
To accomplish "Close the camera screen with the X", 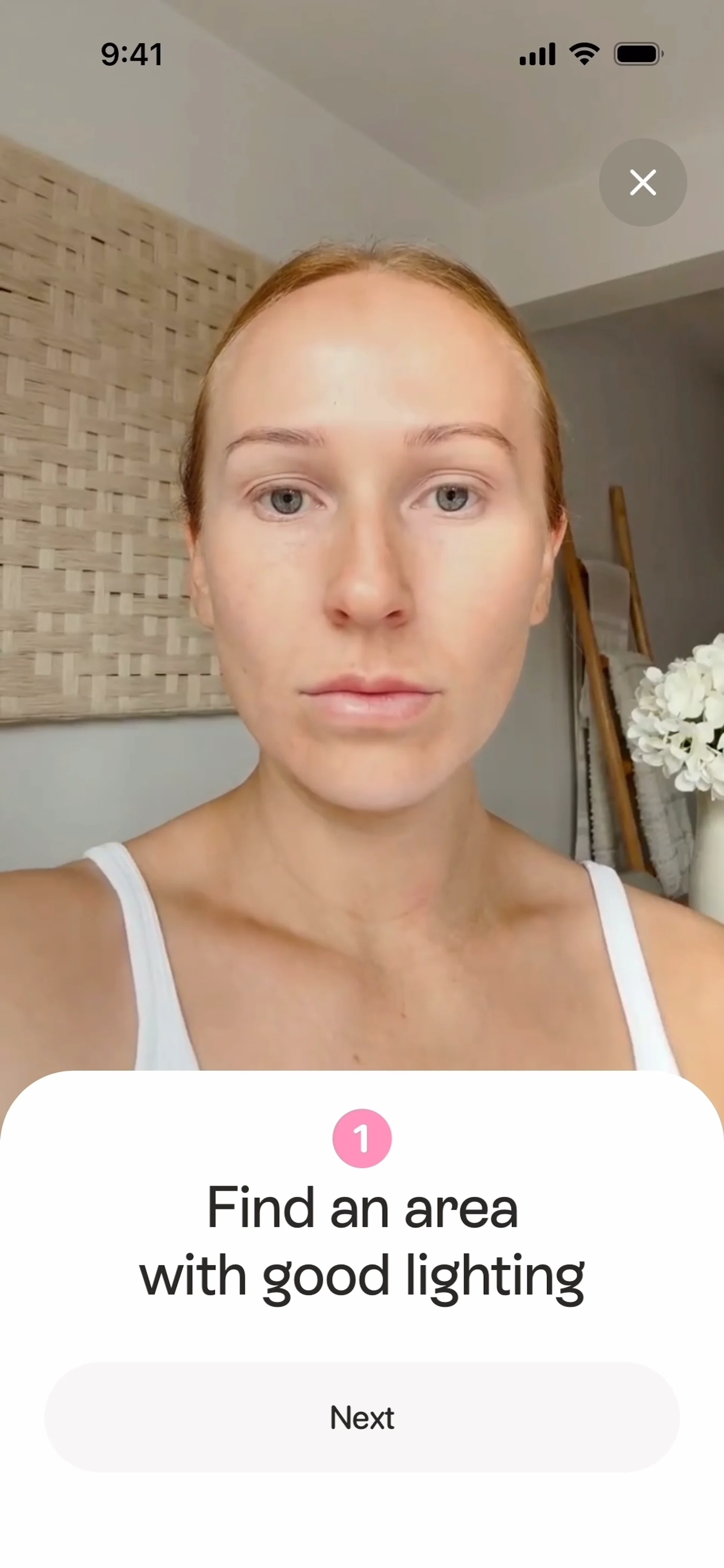I will (643, 182).
